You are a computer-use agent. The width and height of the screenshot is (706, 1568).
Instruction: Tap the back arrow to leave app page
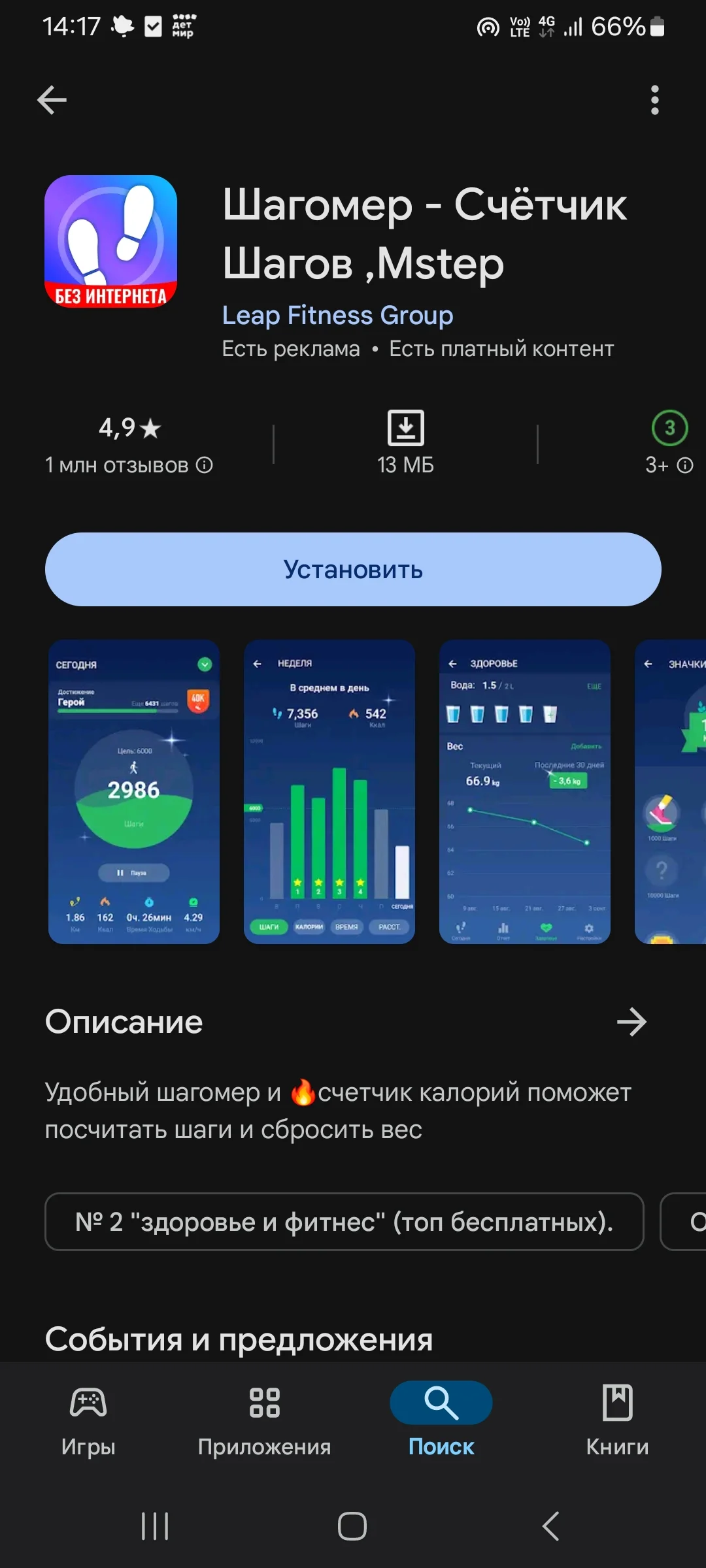[52, 99]
